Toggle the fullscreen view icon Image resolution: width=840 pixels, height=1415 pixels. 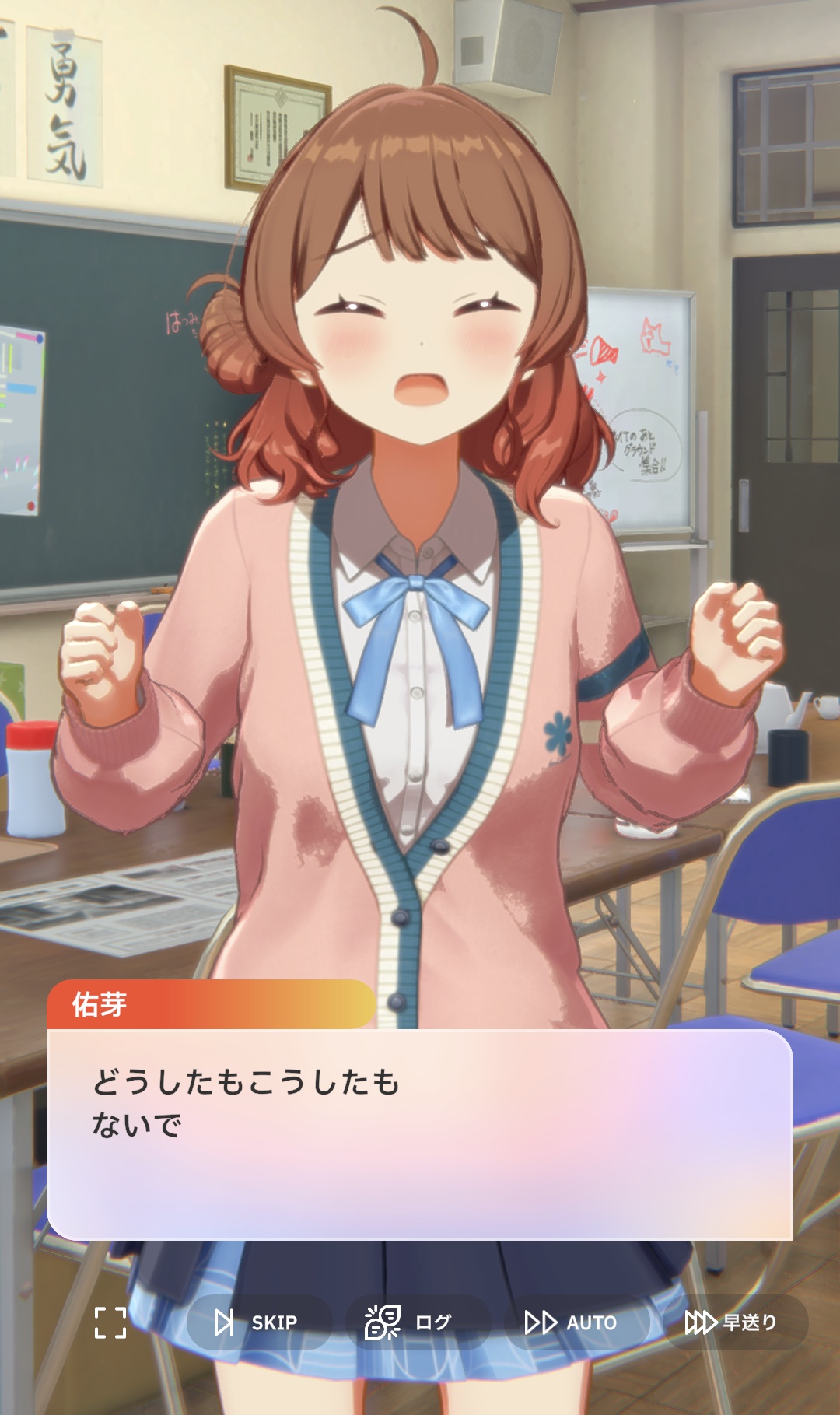point(110,1322)
